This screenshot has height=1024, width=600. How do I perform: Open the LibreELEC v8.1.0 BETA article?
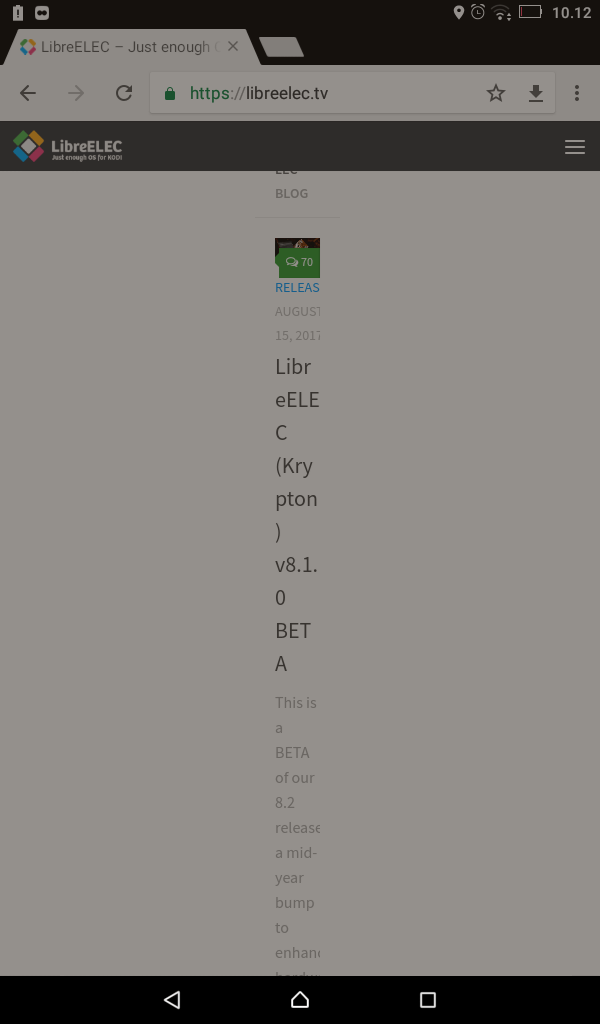(296, 515)
